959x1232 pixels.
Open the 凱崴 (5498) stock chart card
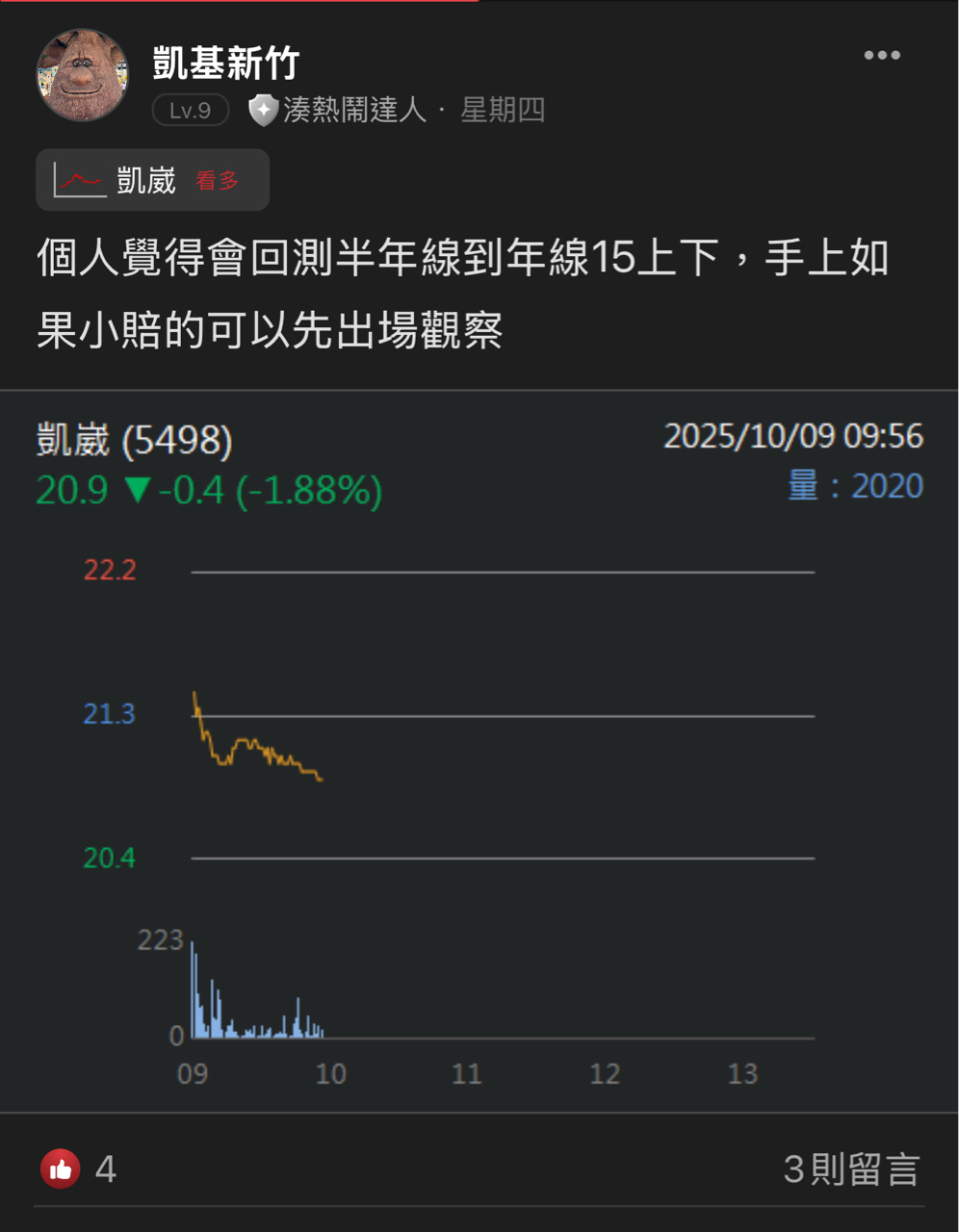tap(479, 751)
